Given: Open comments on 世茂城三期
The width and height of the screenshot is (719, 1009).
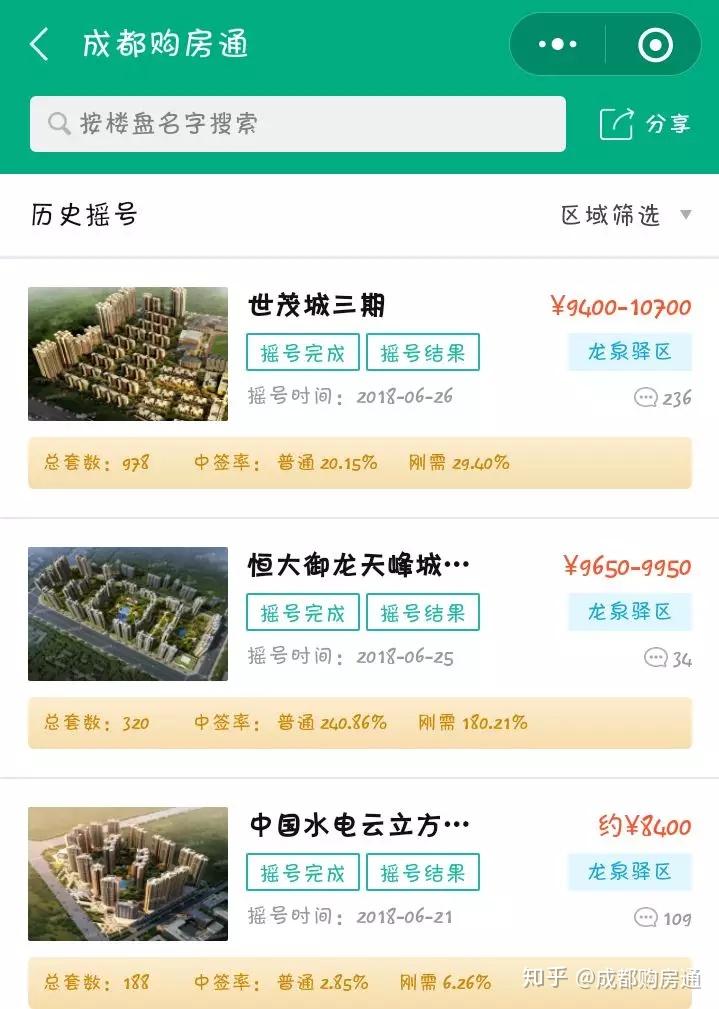Looking at the screenshot, I should [x=663, y=398].
